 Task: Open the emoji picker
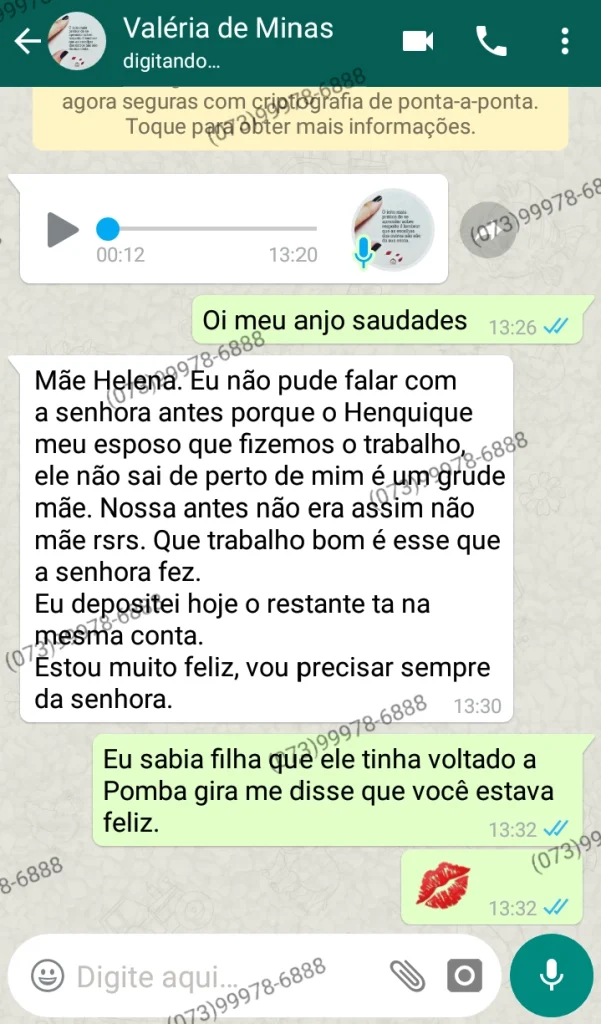46,975
